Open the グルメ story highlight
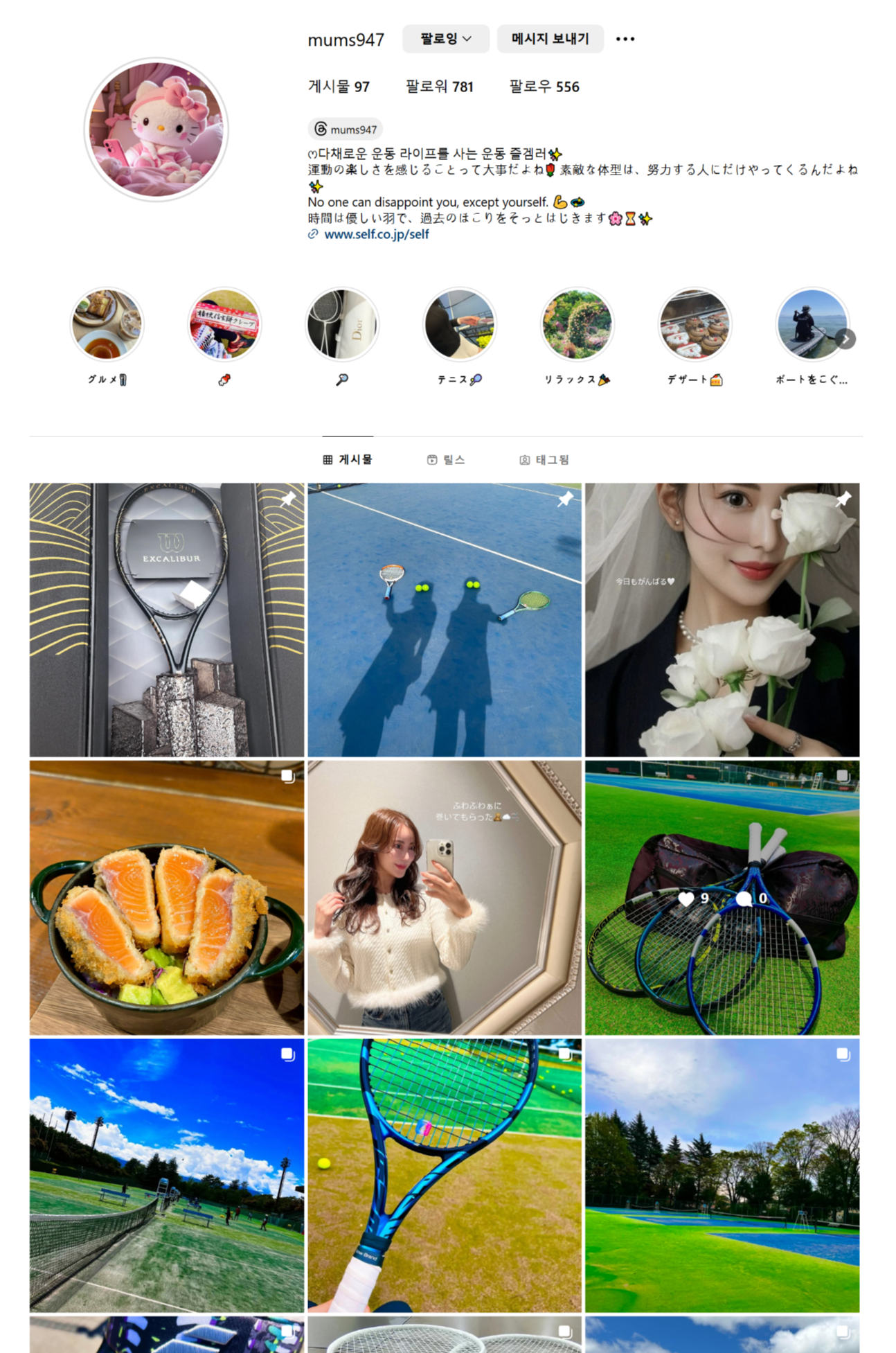Screen dimensions: 896x1353 pyautogui.click(x=107, y=324)
